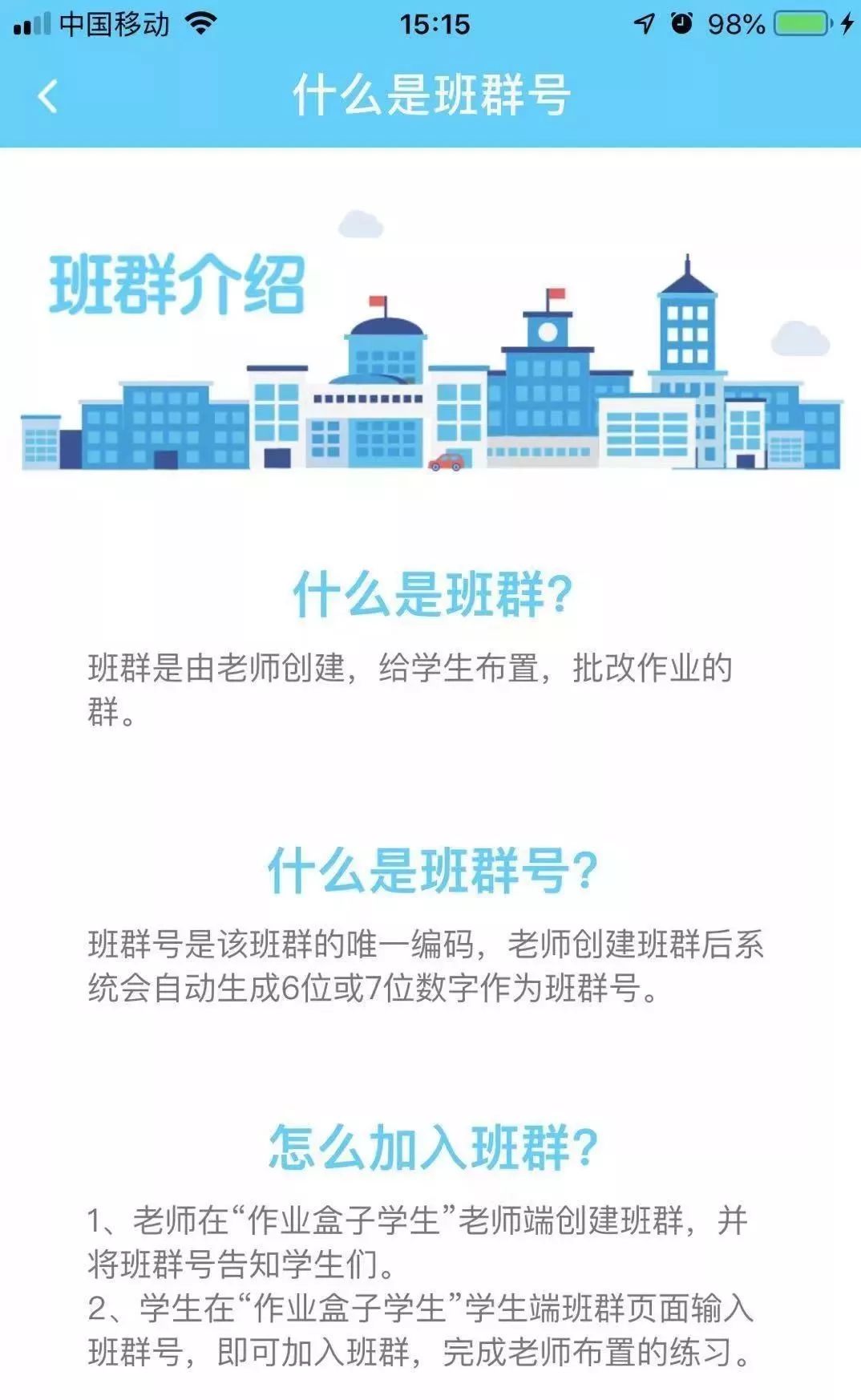This screenshot has height=1400, width=861.
Task: Tap the 中国移动 carrier label
Action: point(115,23)
